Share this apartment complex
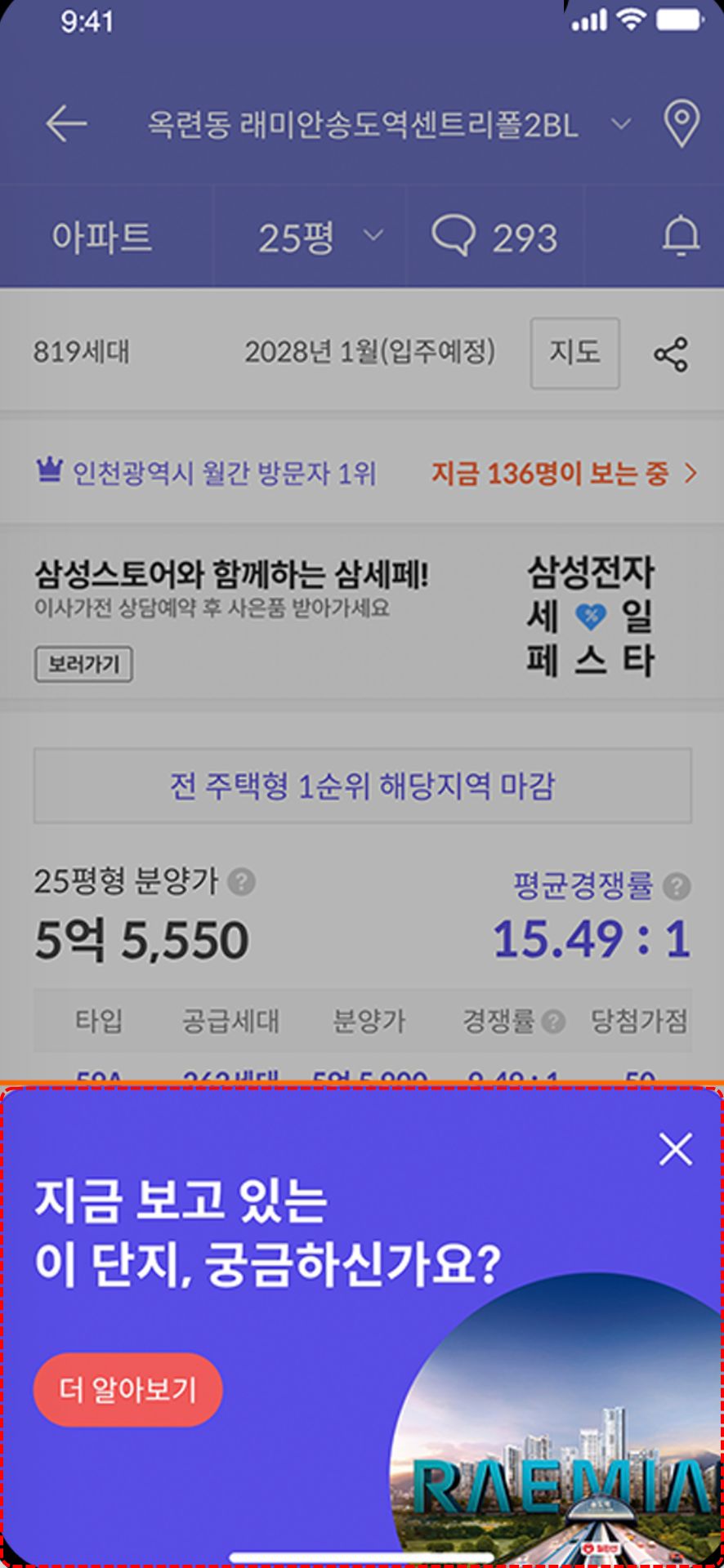The image size is (724, 1568). 671,354
